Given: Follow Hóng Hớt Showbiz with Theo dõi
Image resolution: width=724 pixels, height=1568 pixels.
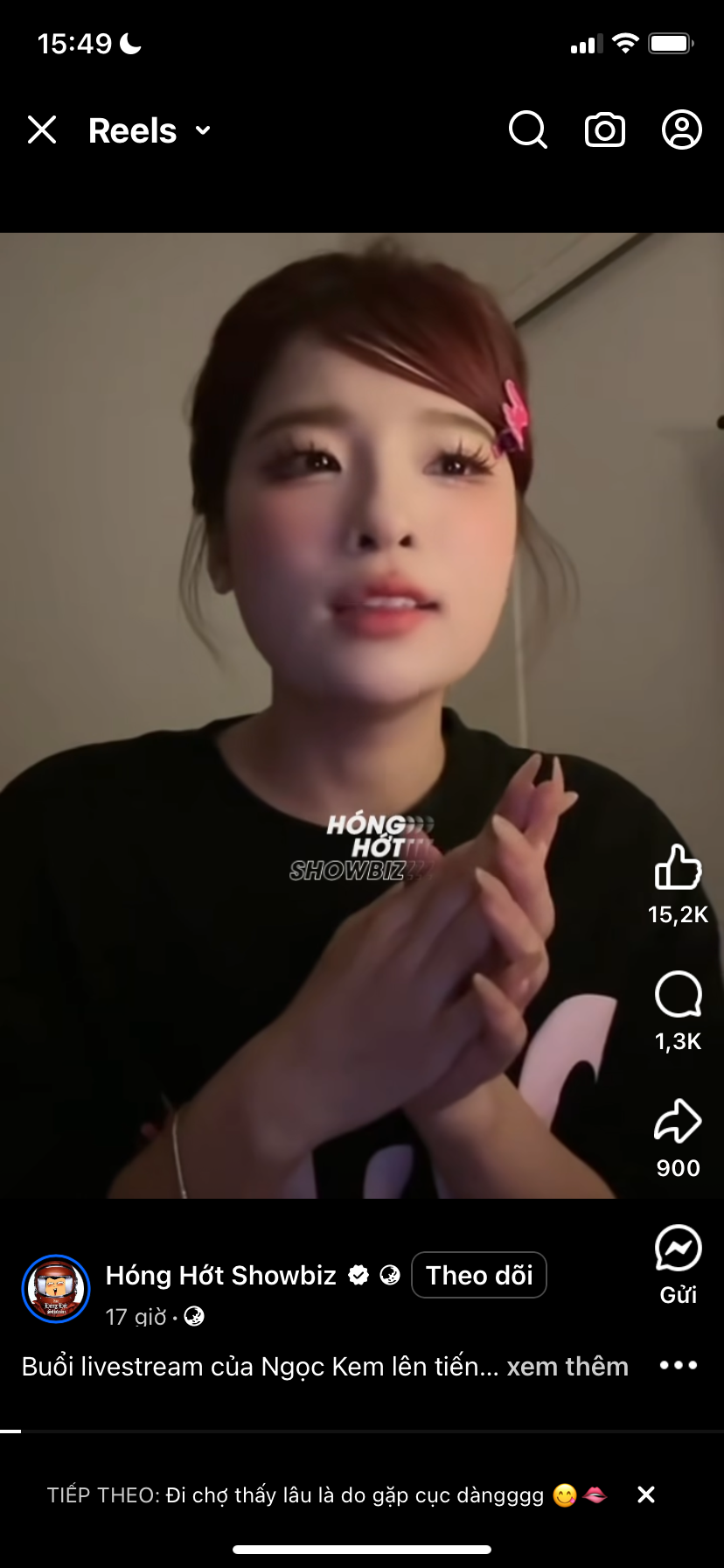Looking at the screenshot, I should tap(479, 1275).
